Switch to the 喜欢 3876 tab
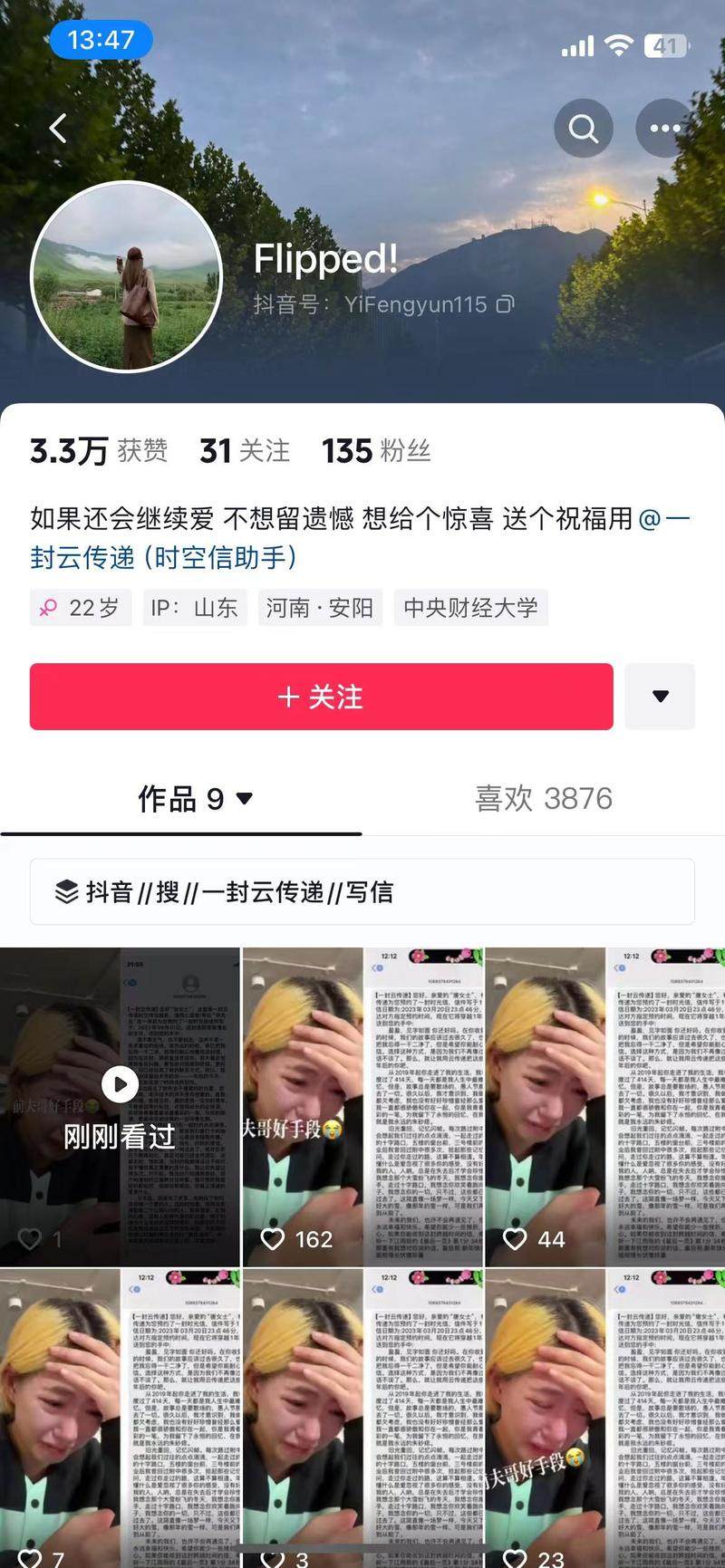The width and height of the screenshot is (725, 1568). coord(544,799)
